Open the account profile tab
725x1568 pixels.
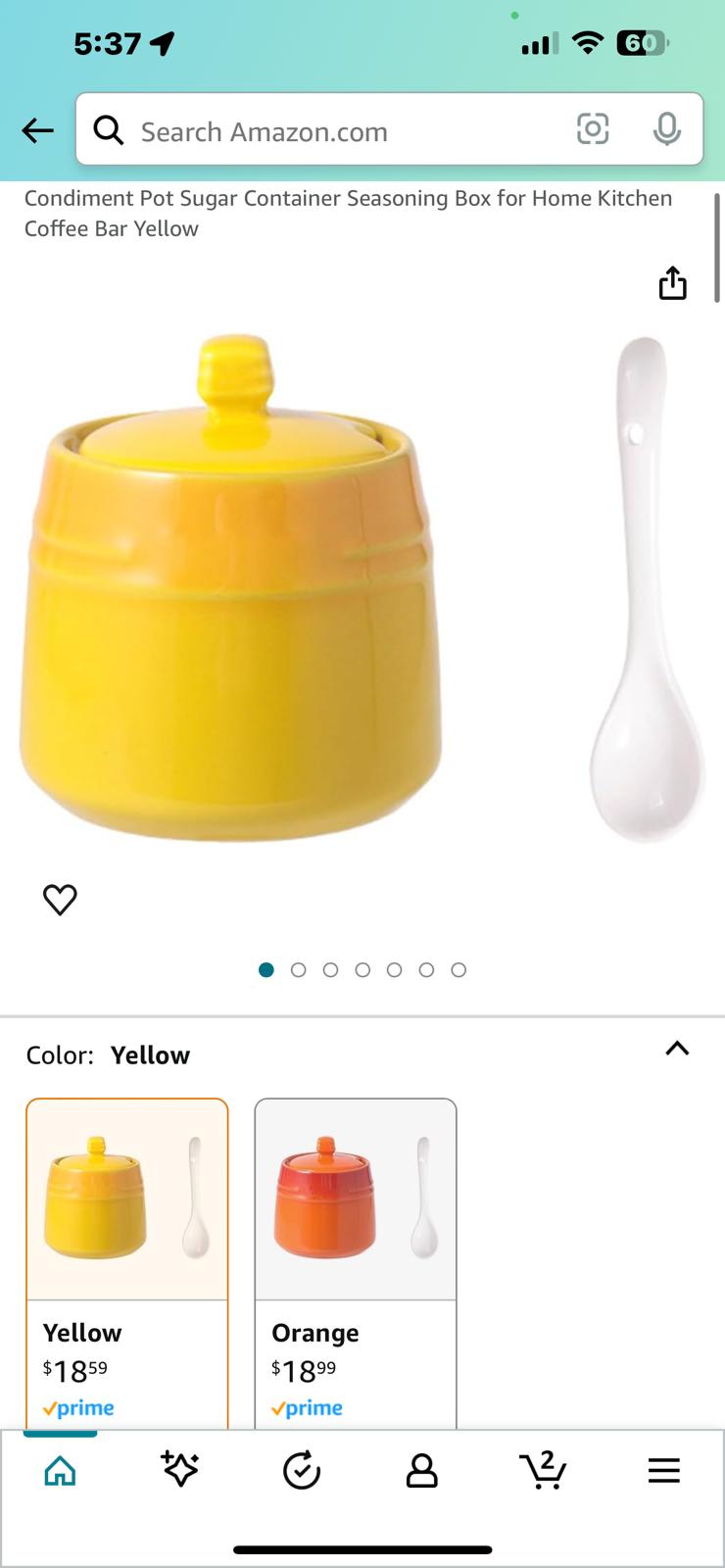point(421,1470)
